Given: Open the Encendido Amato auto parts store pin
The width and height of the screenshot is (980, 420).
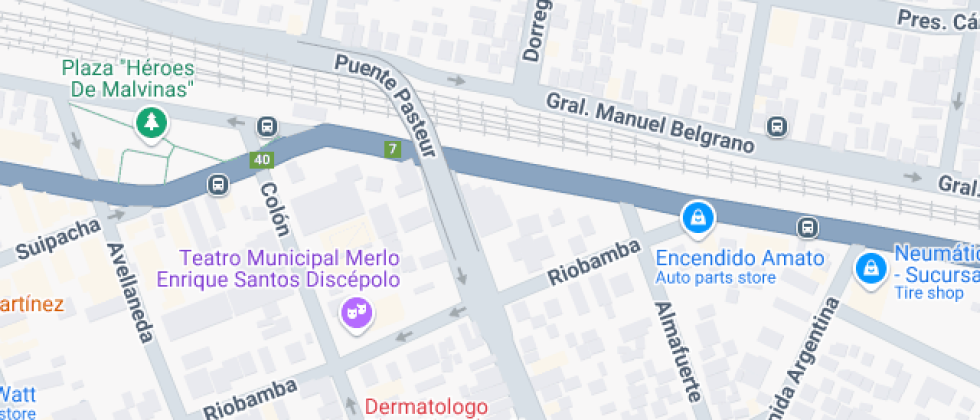Looking at the screenshot, I should [697, 216].
